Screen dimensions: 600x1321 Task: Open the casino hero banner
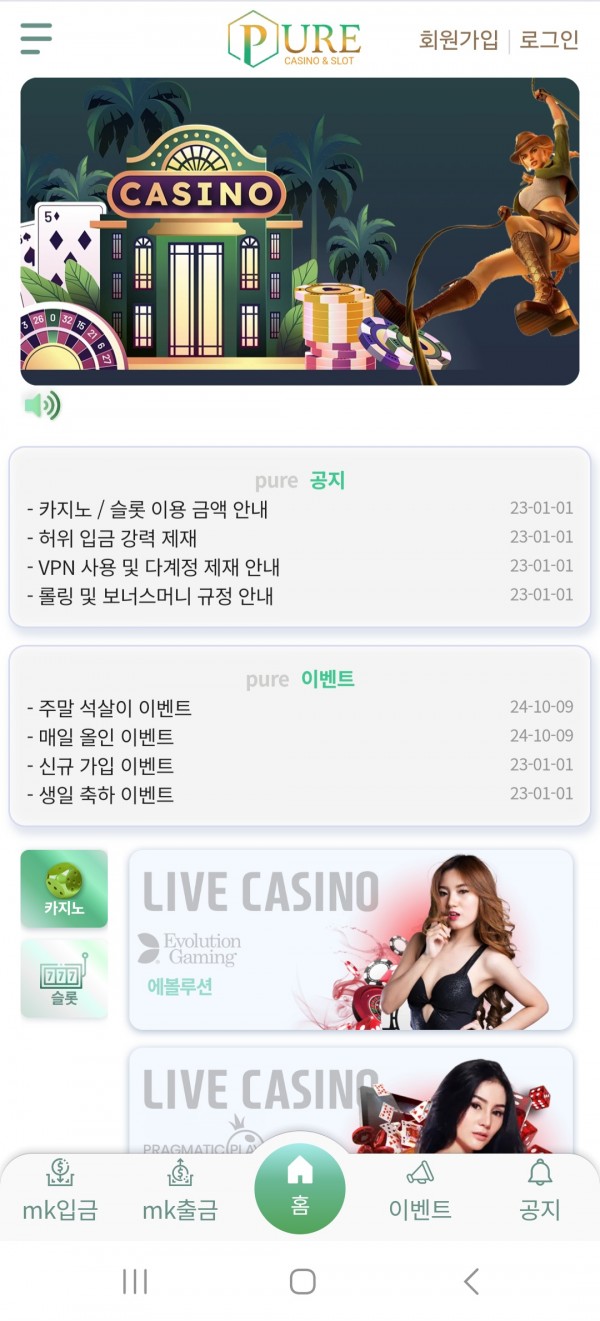(300, 231)
